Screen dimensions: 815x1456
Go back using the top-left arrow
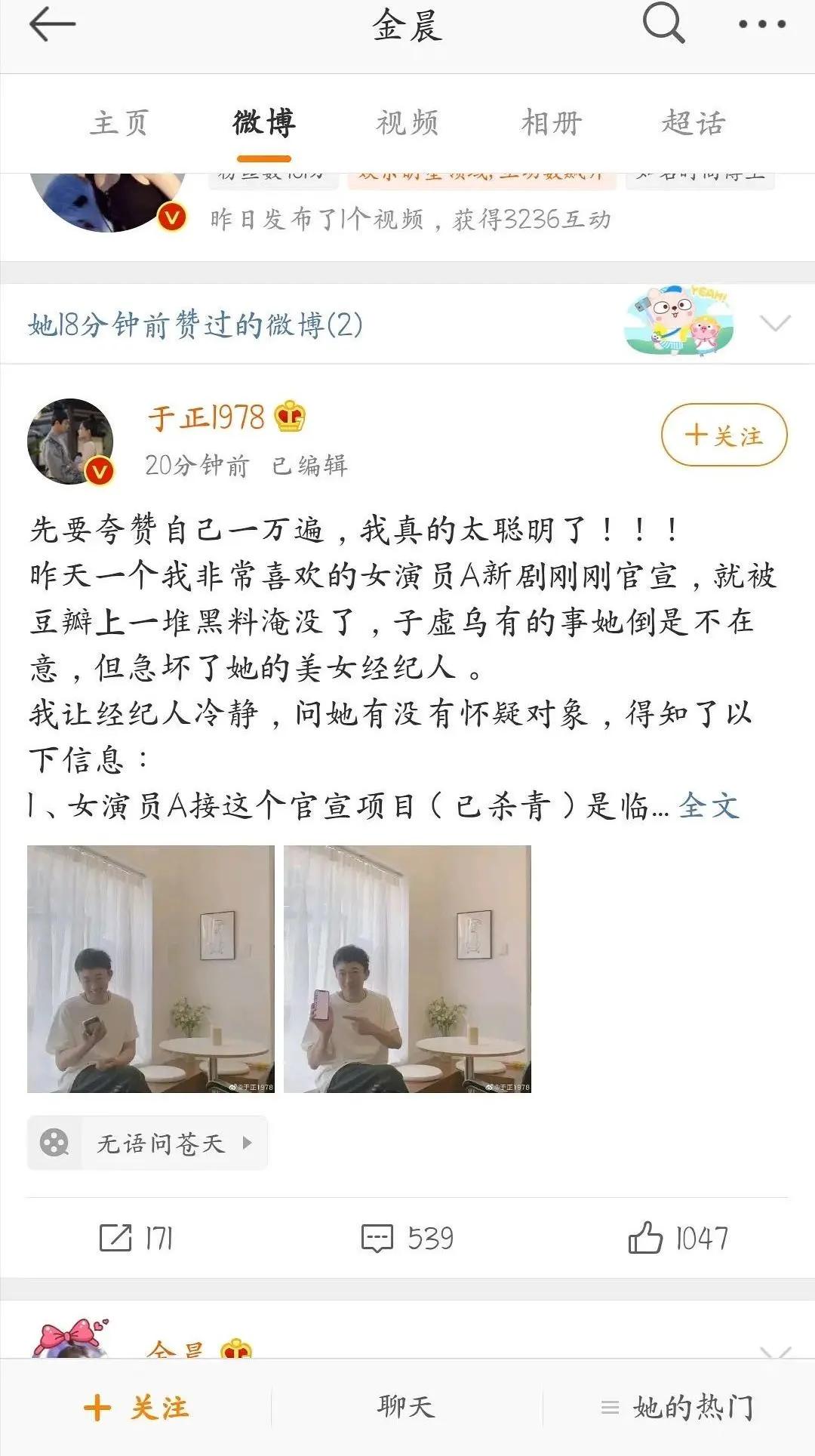52,25
